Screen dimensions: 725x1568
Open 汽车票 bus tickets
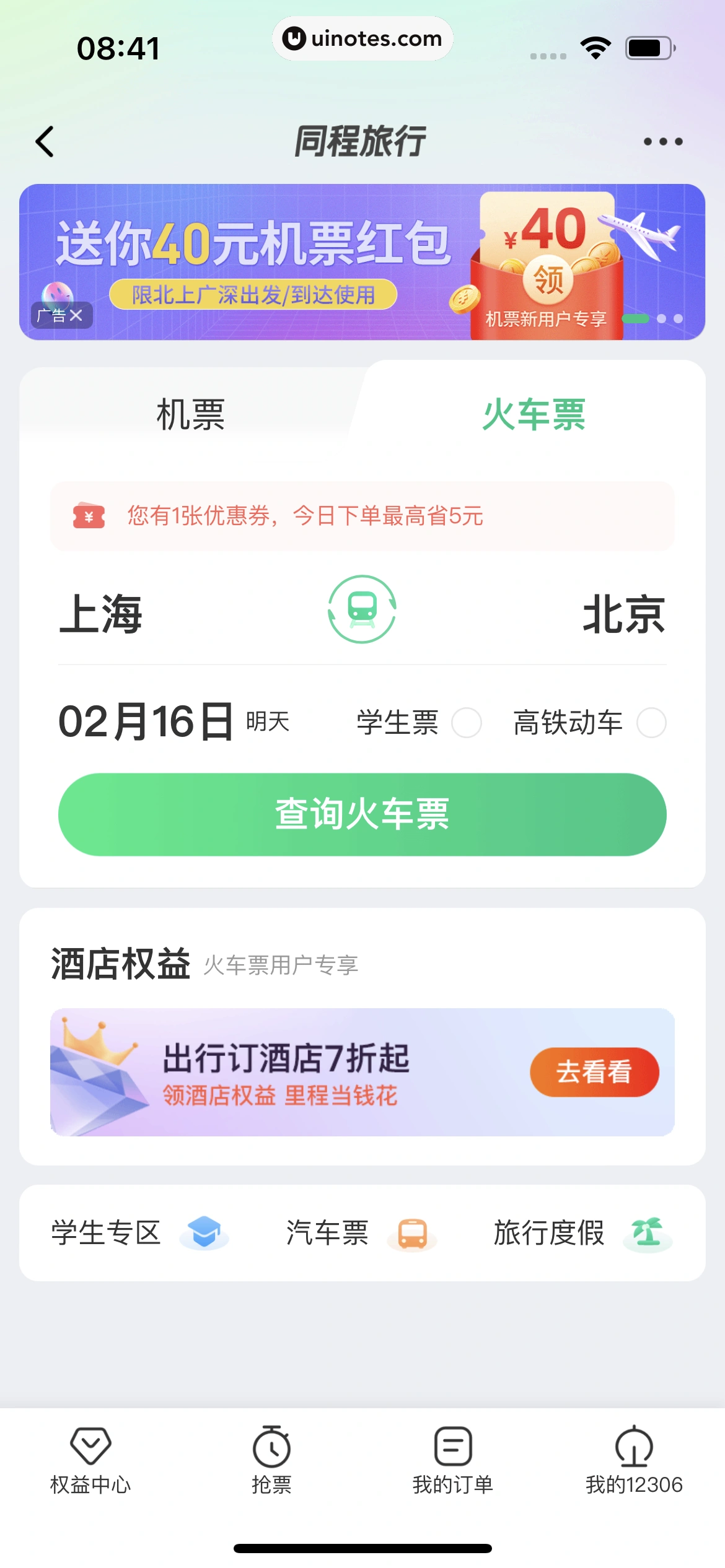361,1232
